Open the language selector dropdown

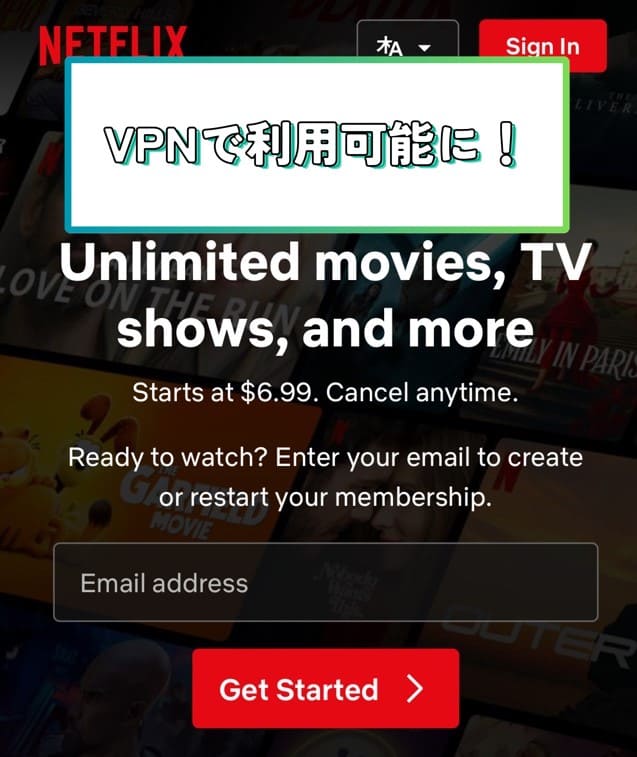click(407, 45)
